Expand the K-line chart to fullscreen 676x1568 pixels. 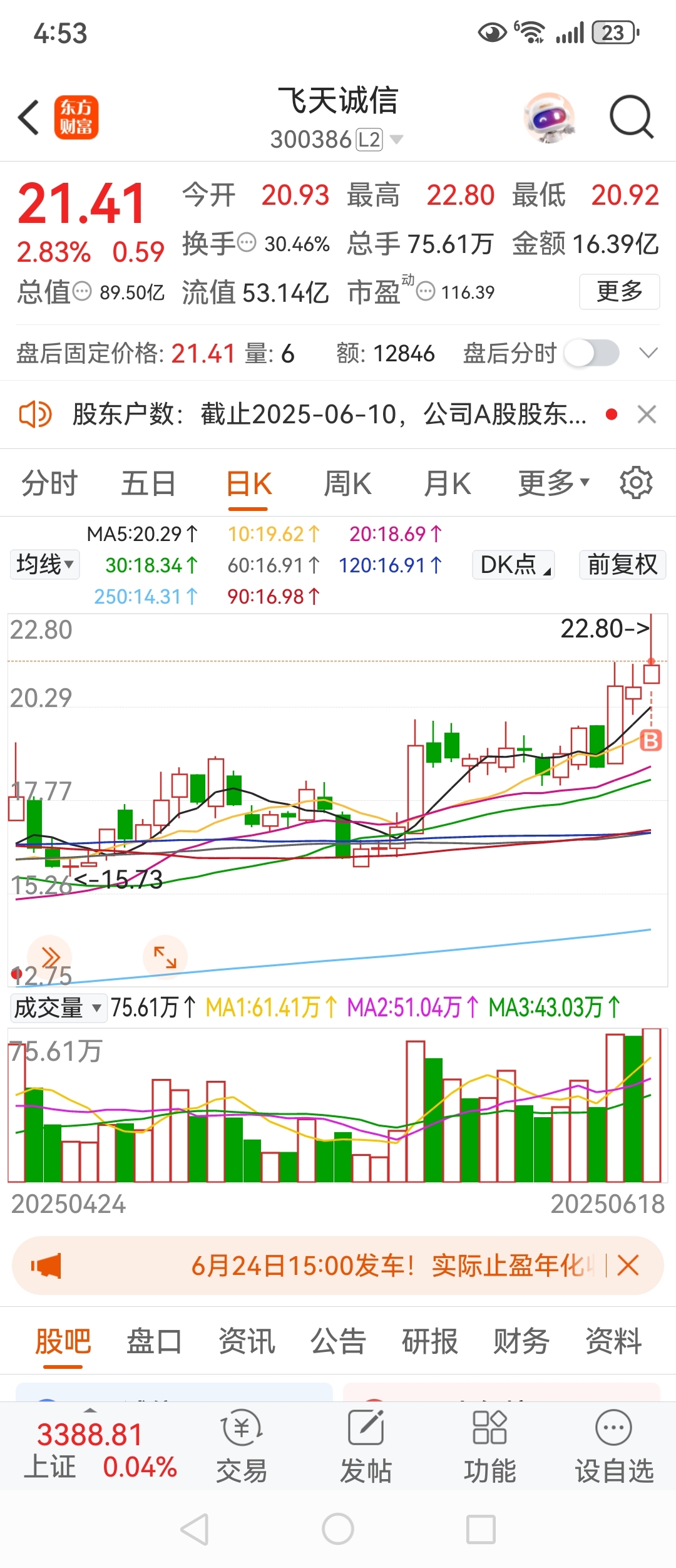165,957
